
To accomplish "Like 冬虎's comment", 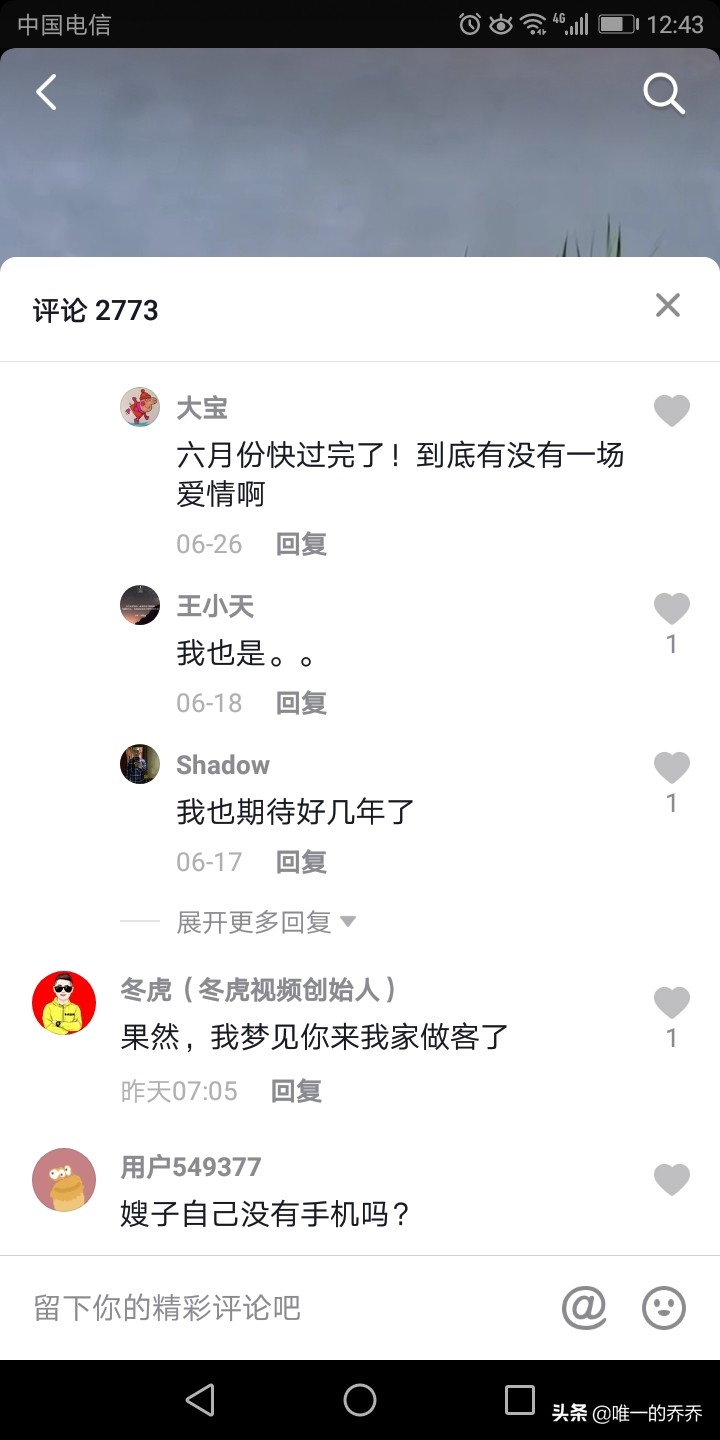I will pos(672,1002).
